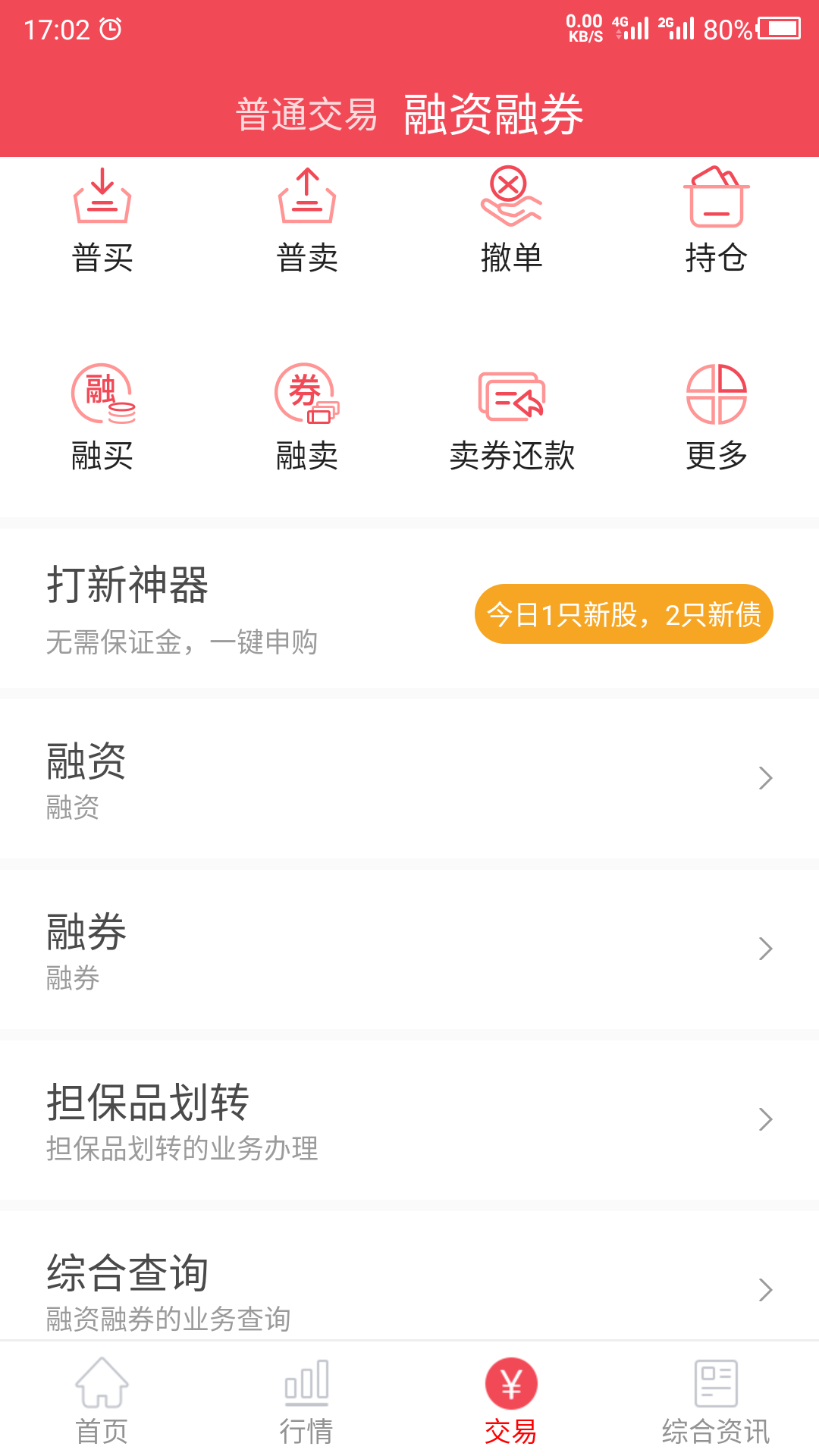Open the 融券 row
This screenshot has height=1456, width=819.
[409, 949]
